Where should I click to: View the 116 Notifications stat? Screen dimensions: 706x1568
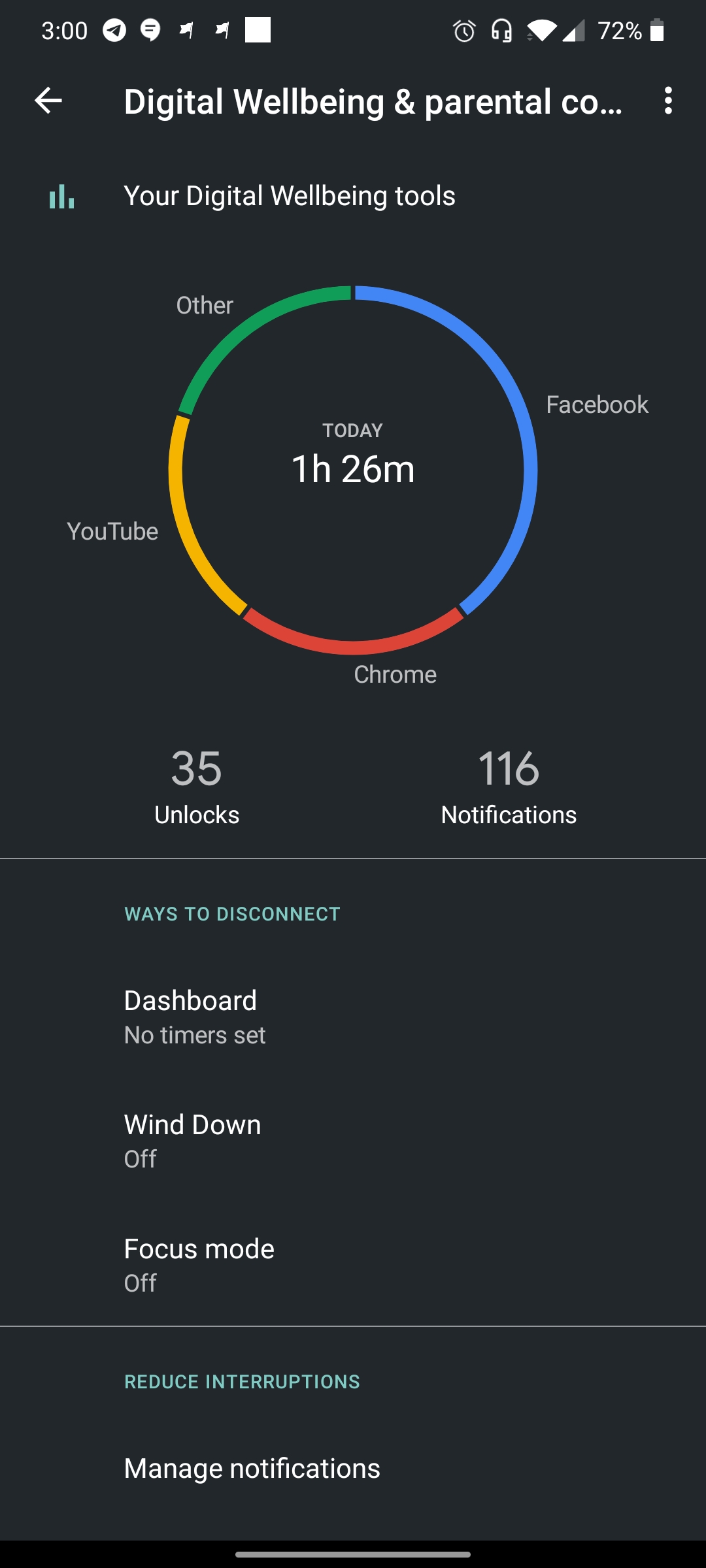(x=509, y=787)
